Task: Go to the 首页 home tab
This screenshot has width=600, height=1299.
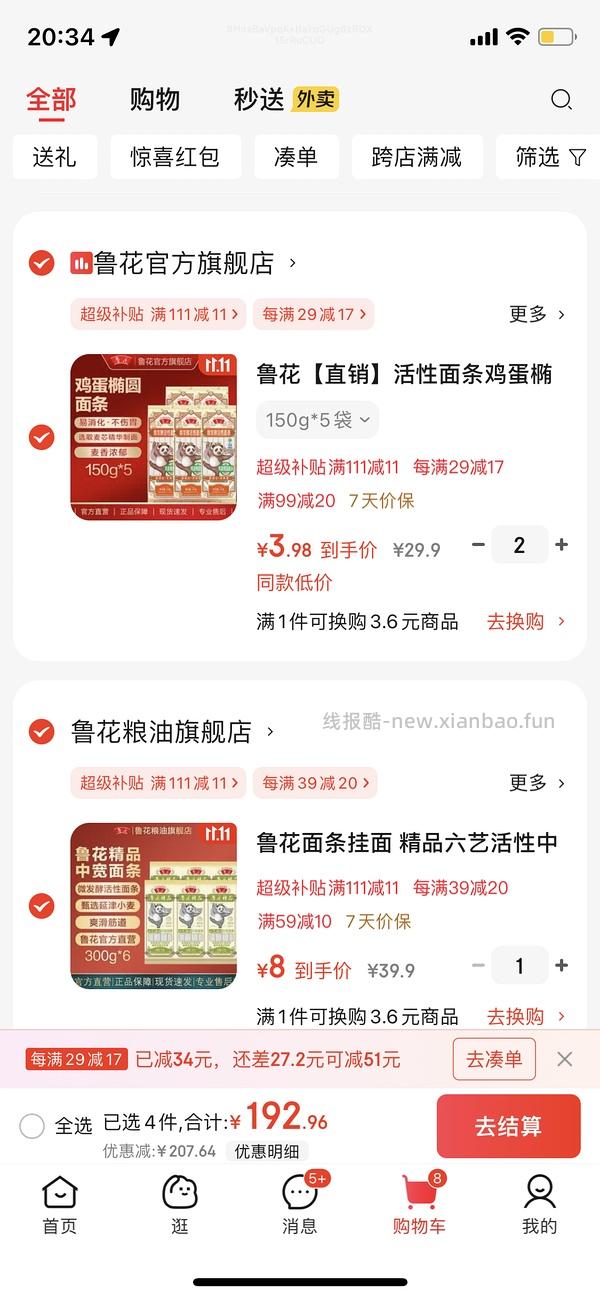Action: tap(59, 1204)
